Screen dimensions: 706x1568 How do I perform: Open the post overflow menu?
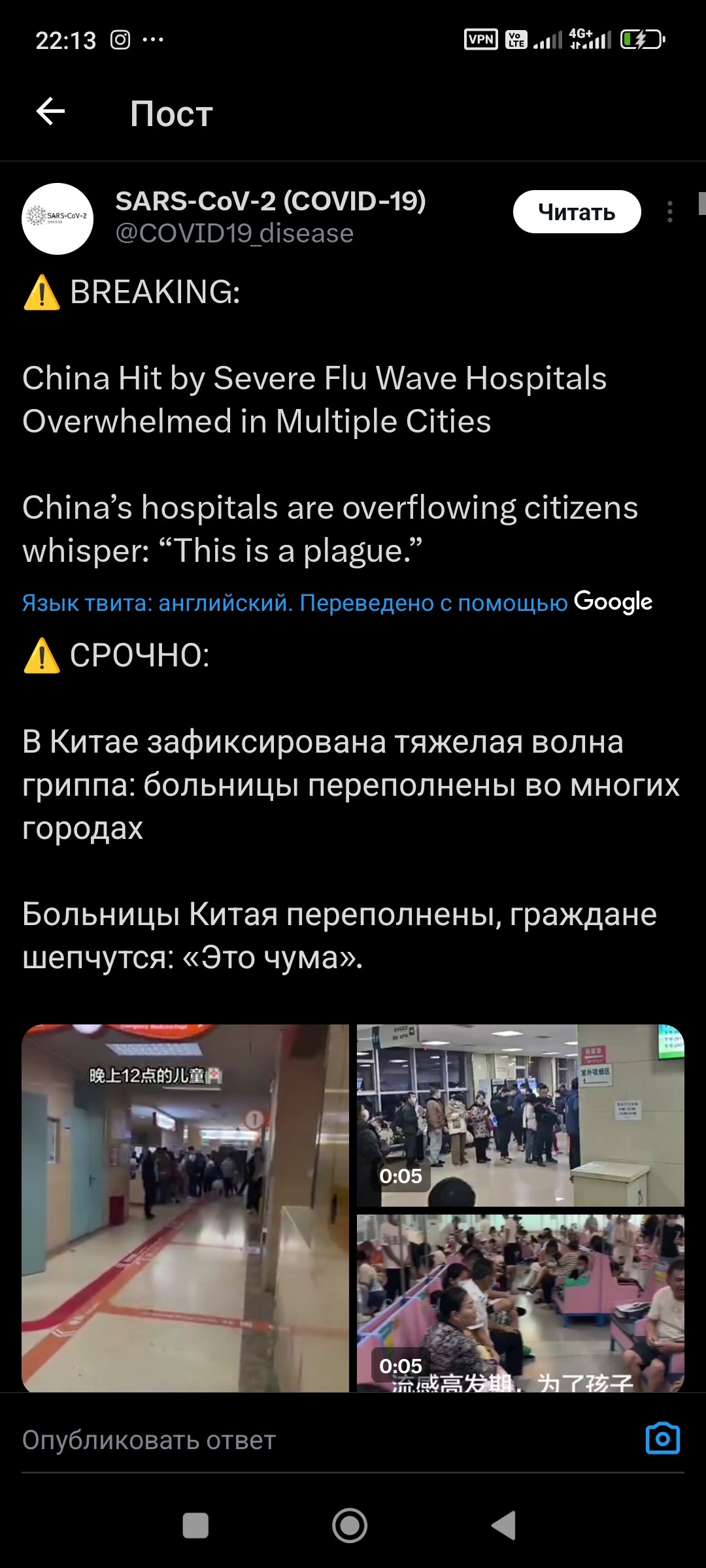point(669,212)
